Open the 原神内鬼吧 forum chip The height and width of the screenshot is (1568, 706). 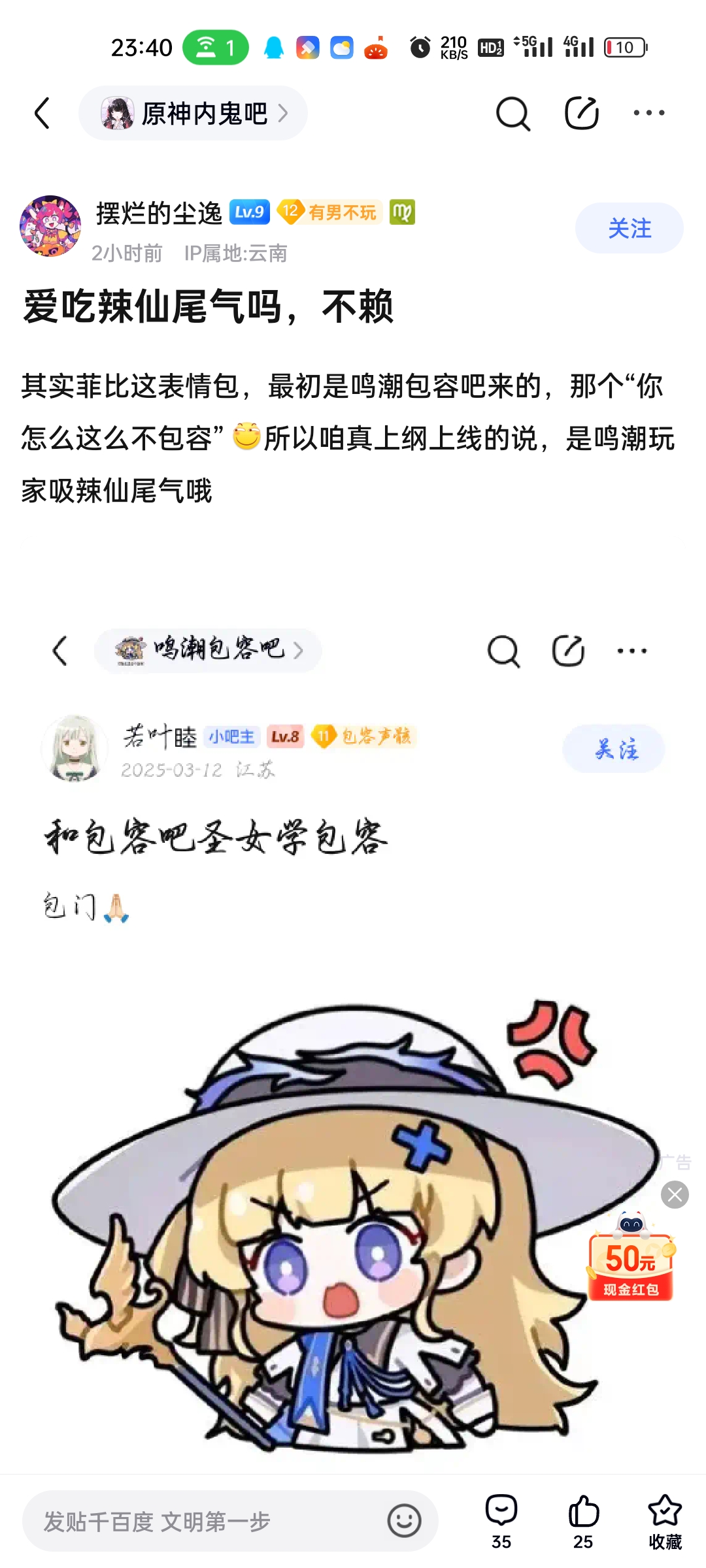pyautogui.click(x=193, y=113)
